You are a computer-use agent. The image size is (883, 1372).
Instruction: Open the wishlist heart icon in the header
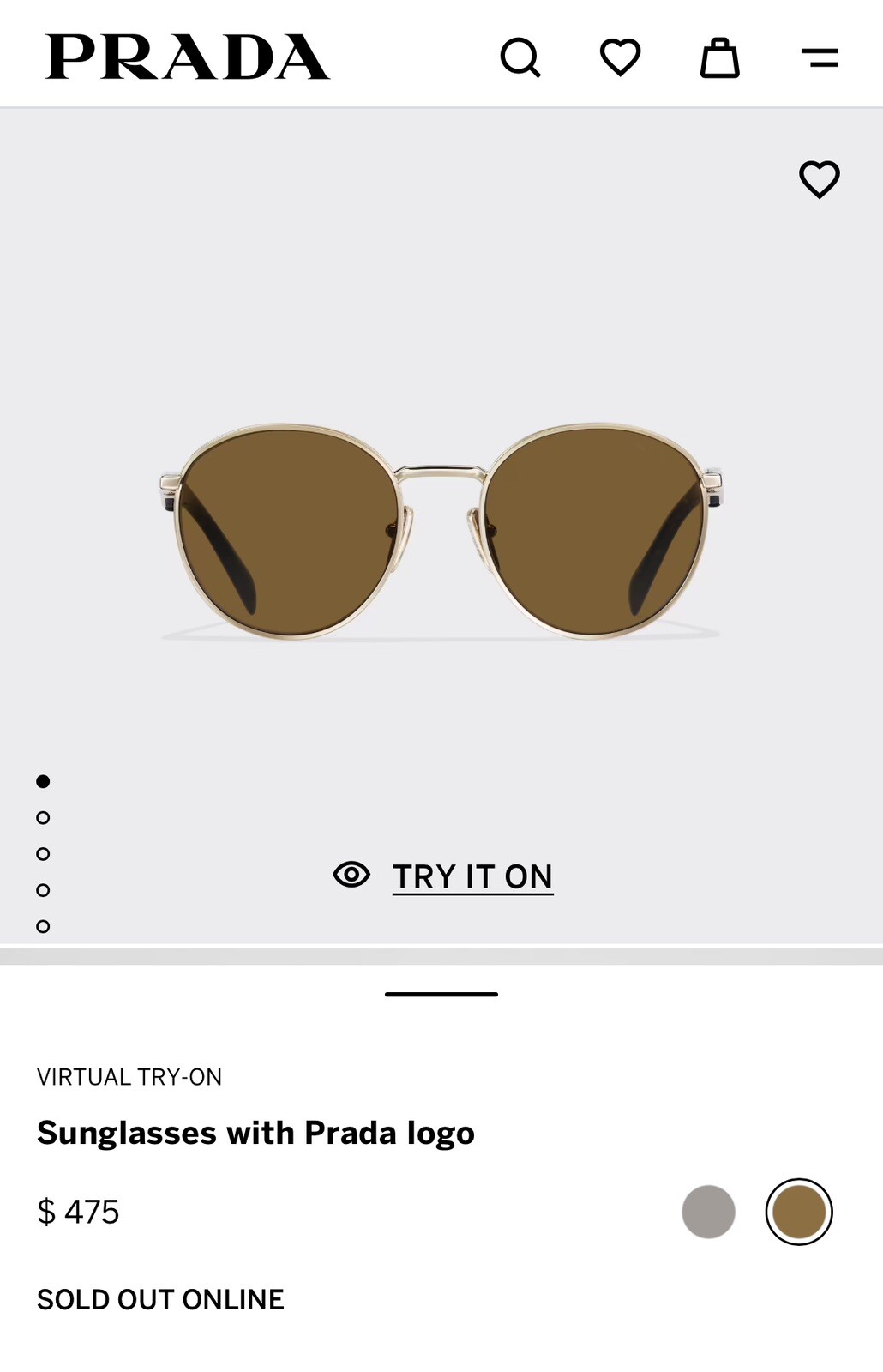(x=621, y=57)
